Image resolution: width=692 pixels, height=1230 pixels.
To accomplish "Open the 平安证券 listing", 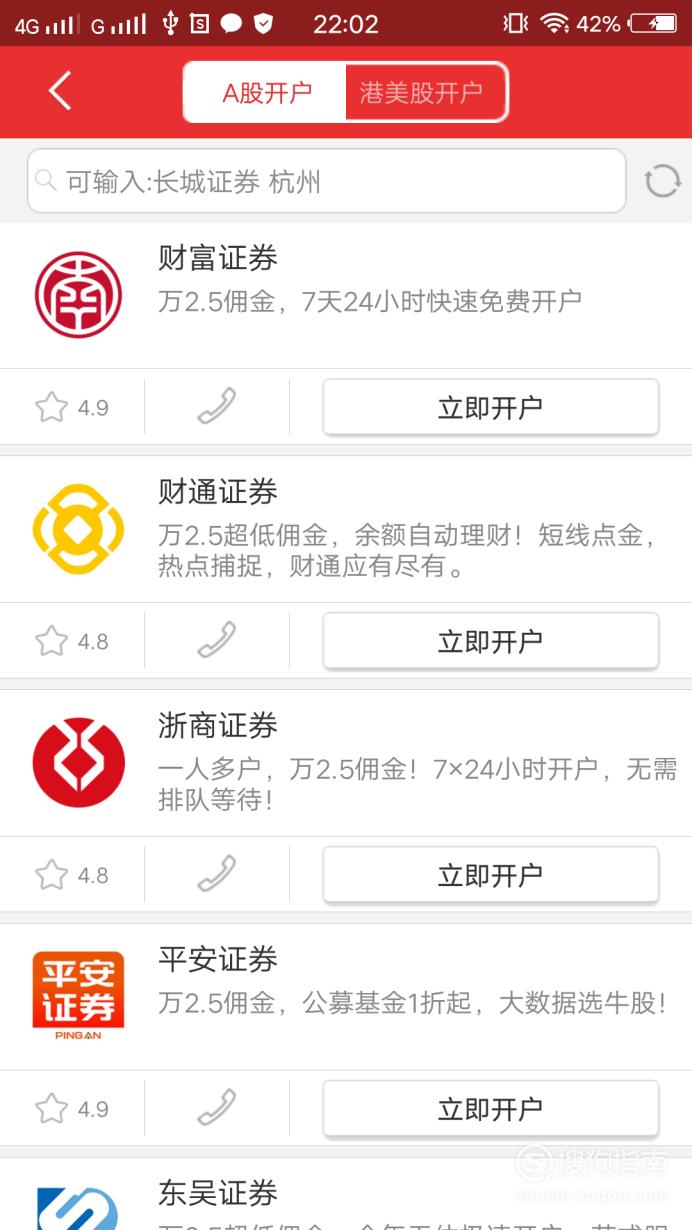I will (x=346, y=998).
